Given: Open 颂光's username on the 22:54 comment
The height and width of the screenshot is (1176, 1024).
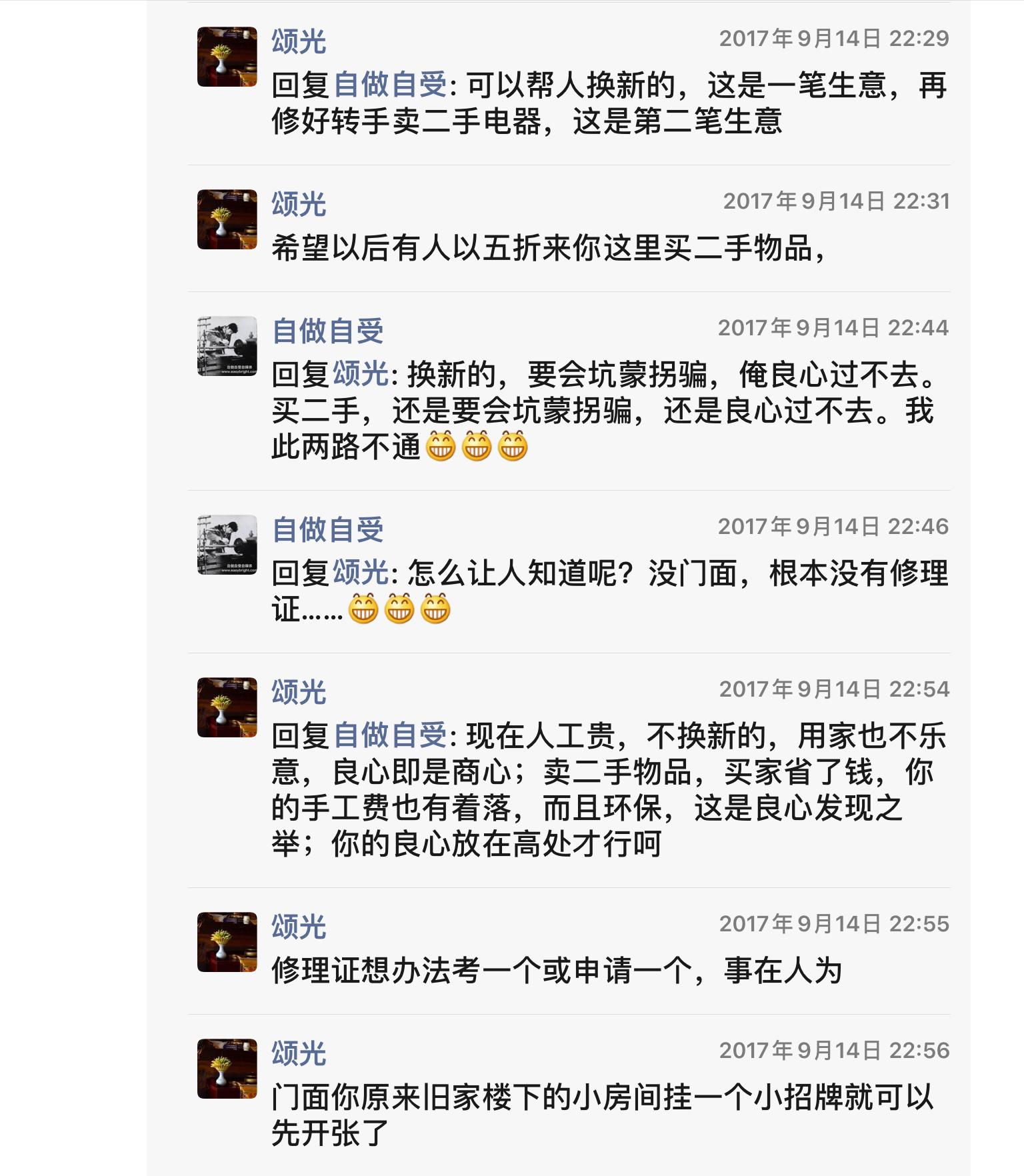Looking at the screenshot, I should (298, 692).
